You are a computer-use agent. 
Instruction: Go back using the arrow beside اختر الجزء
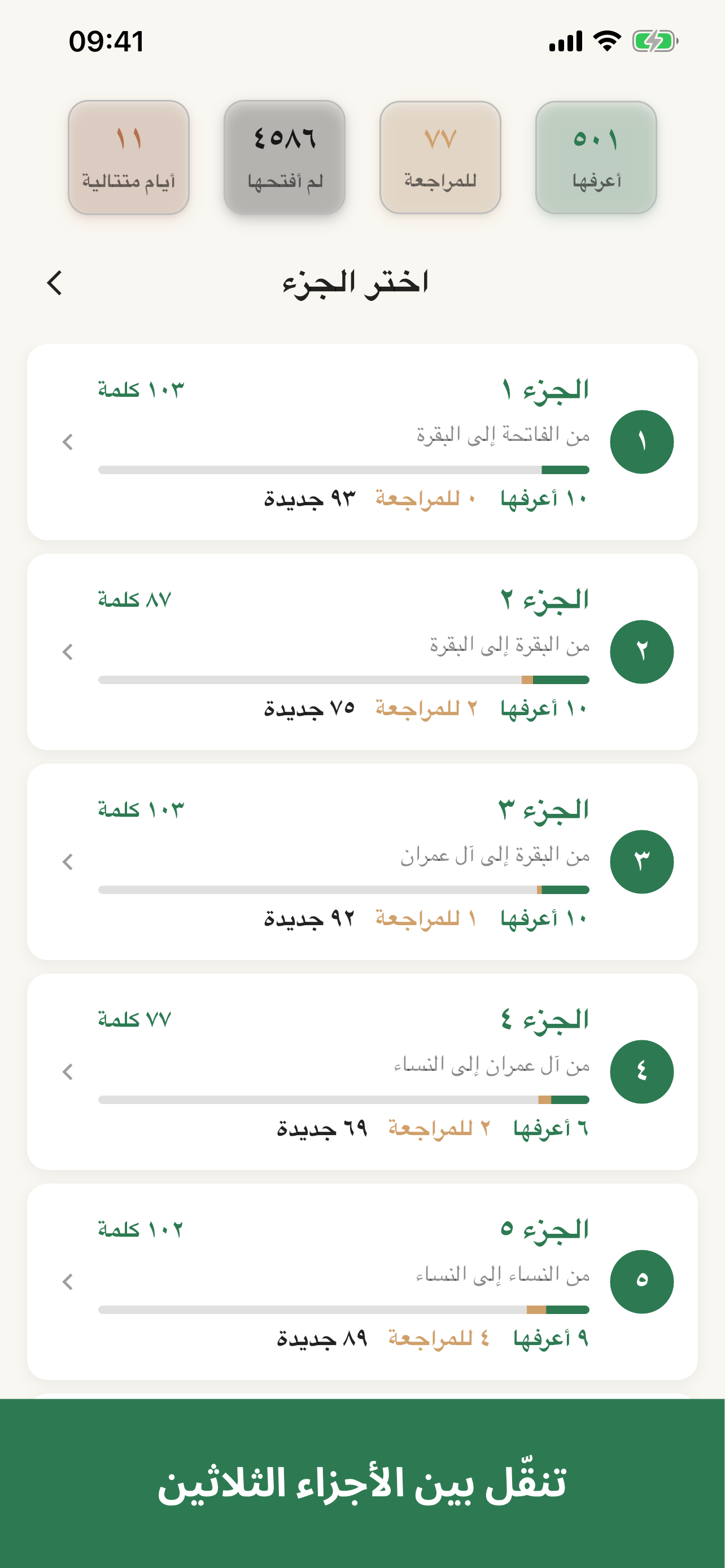(54, 283)
